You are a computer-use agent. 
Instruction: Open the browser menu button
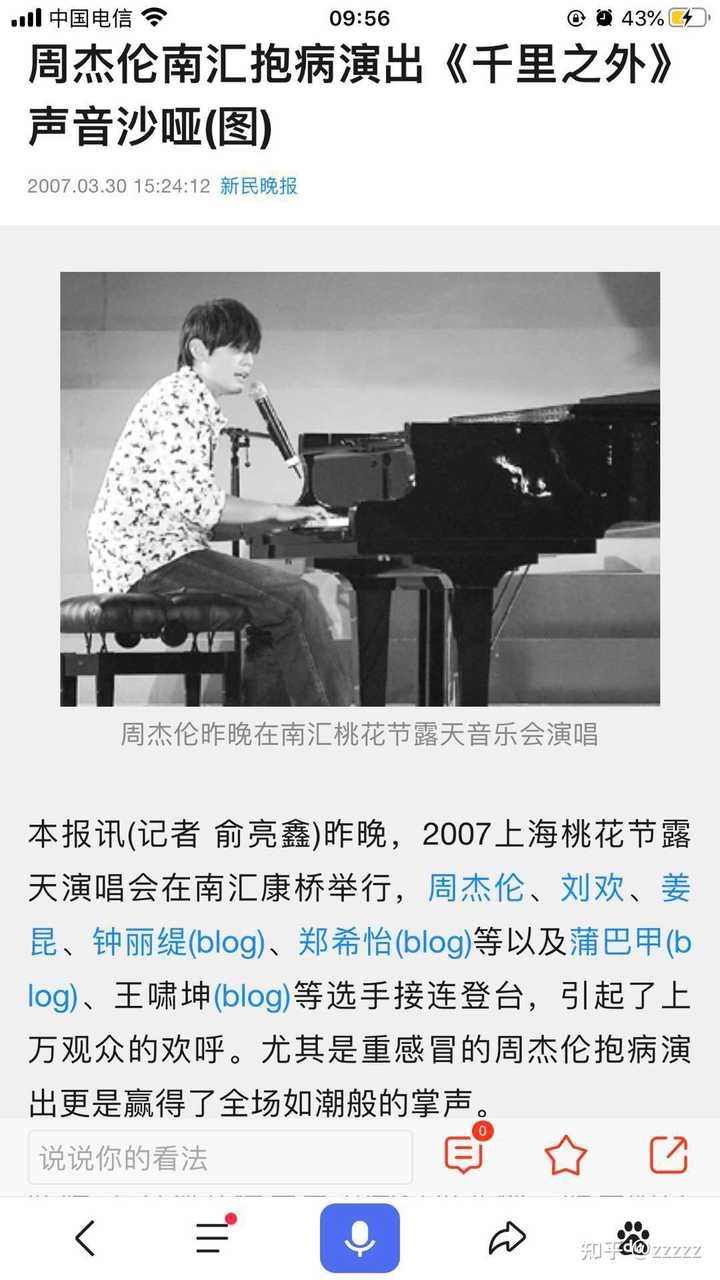(214, 1236)
